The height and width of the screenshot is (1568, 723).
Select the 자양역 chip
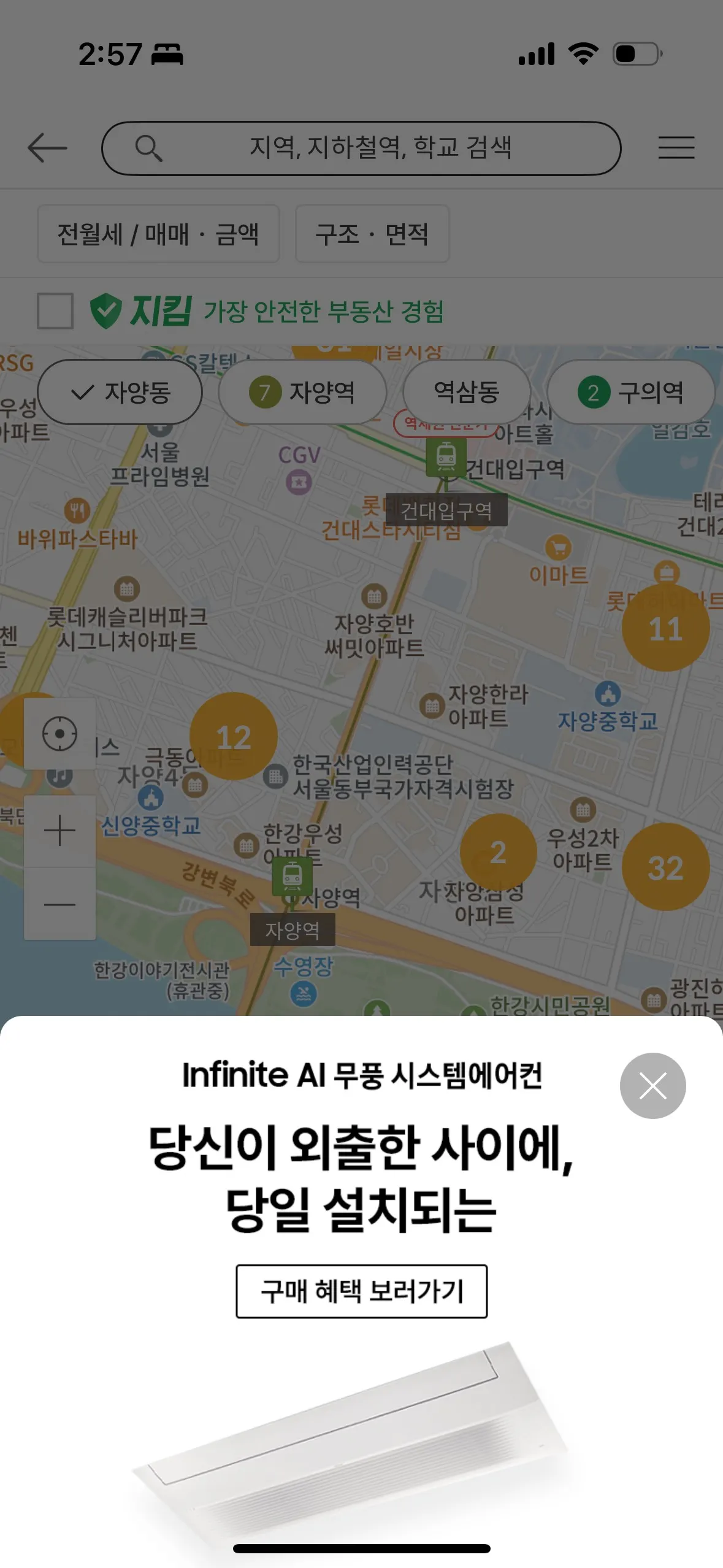click(302, 392)
